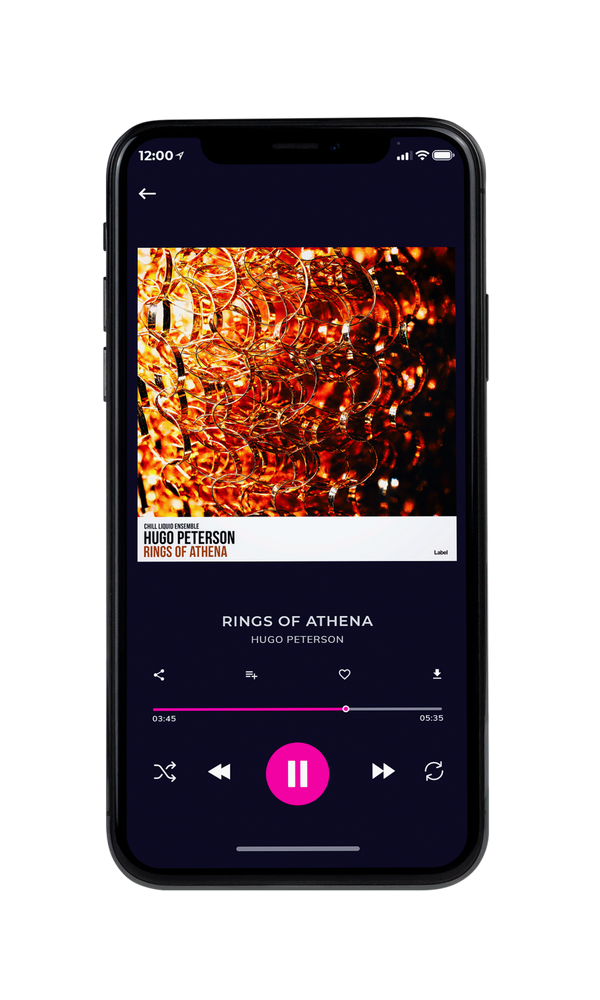The image size is (600, 1000).
Task: Pause the playing song
Action: [297, 774]
